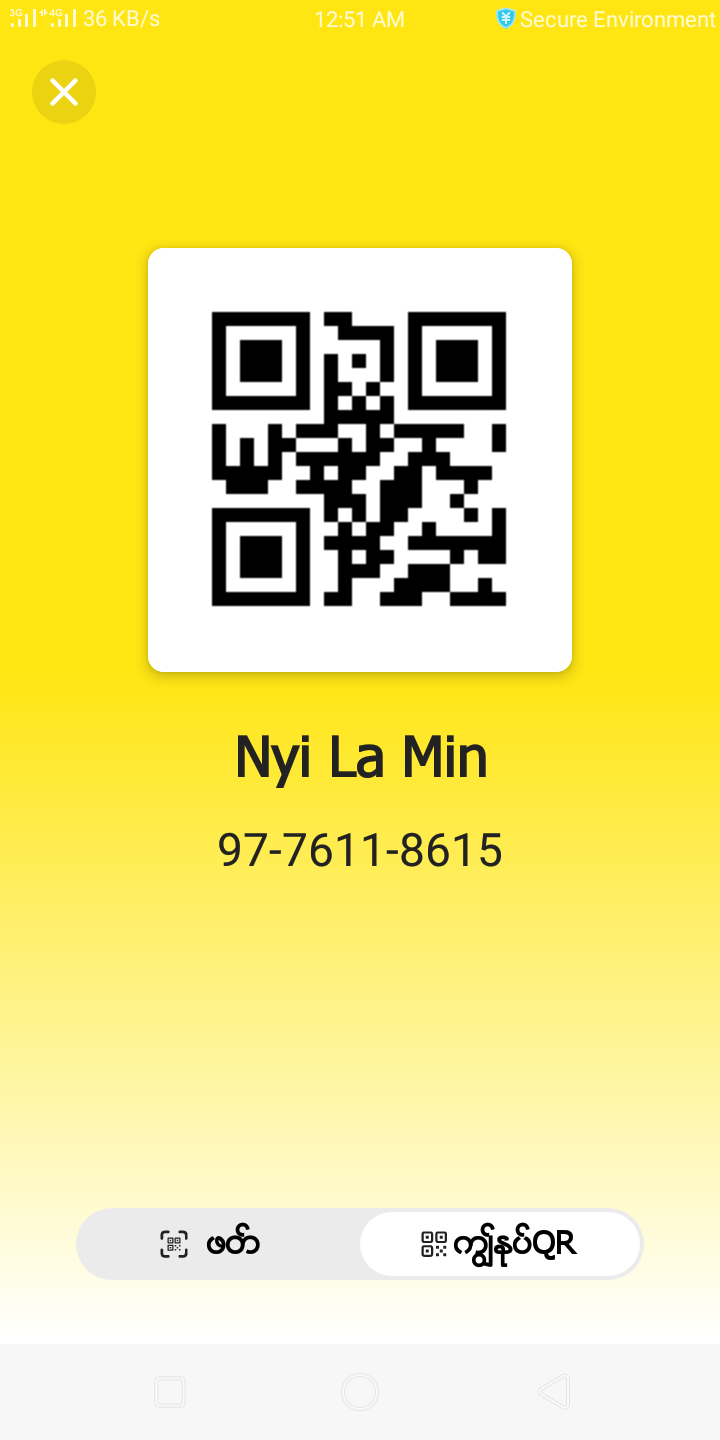Close the QR code screen

64,92
